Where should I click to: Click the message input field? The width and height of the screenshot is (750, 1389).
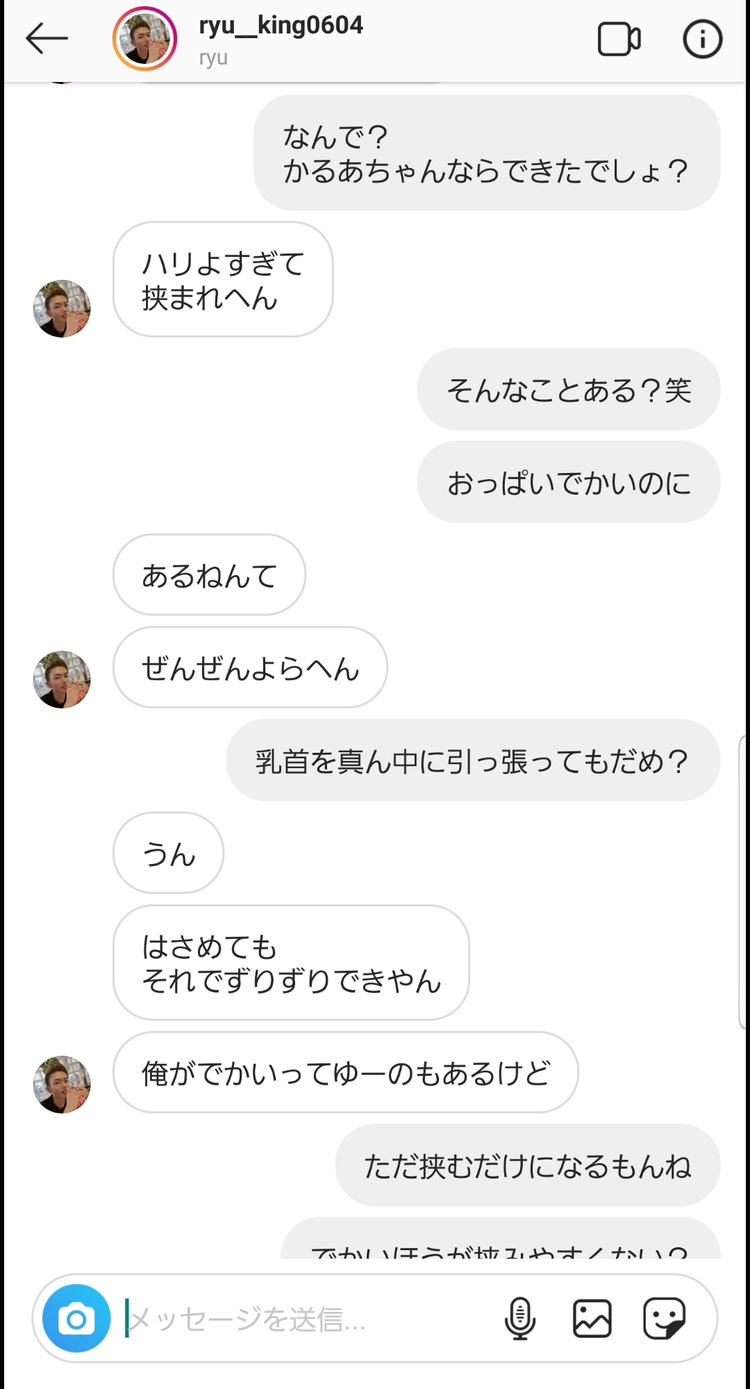pyautogui.click(x=280, y=1318)
